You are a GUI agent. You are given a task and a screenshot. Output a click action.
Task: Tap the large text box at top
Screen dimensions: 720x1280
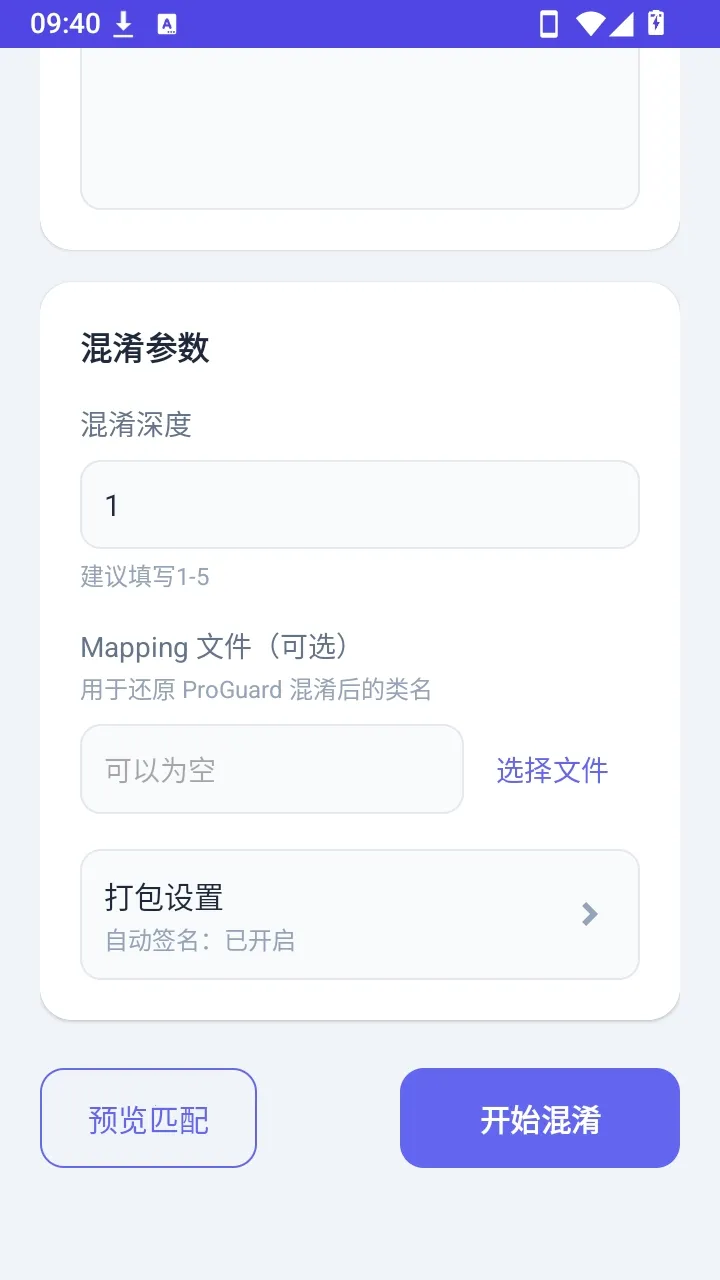[x=360, y=128]
